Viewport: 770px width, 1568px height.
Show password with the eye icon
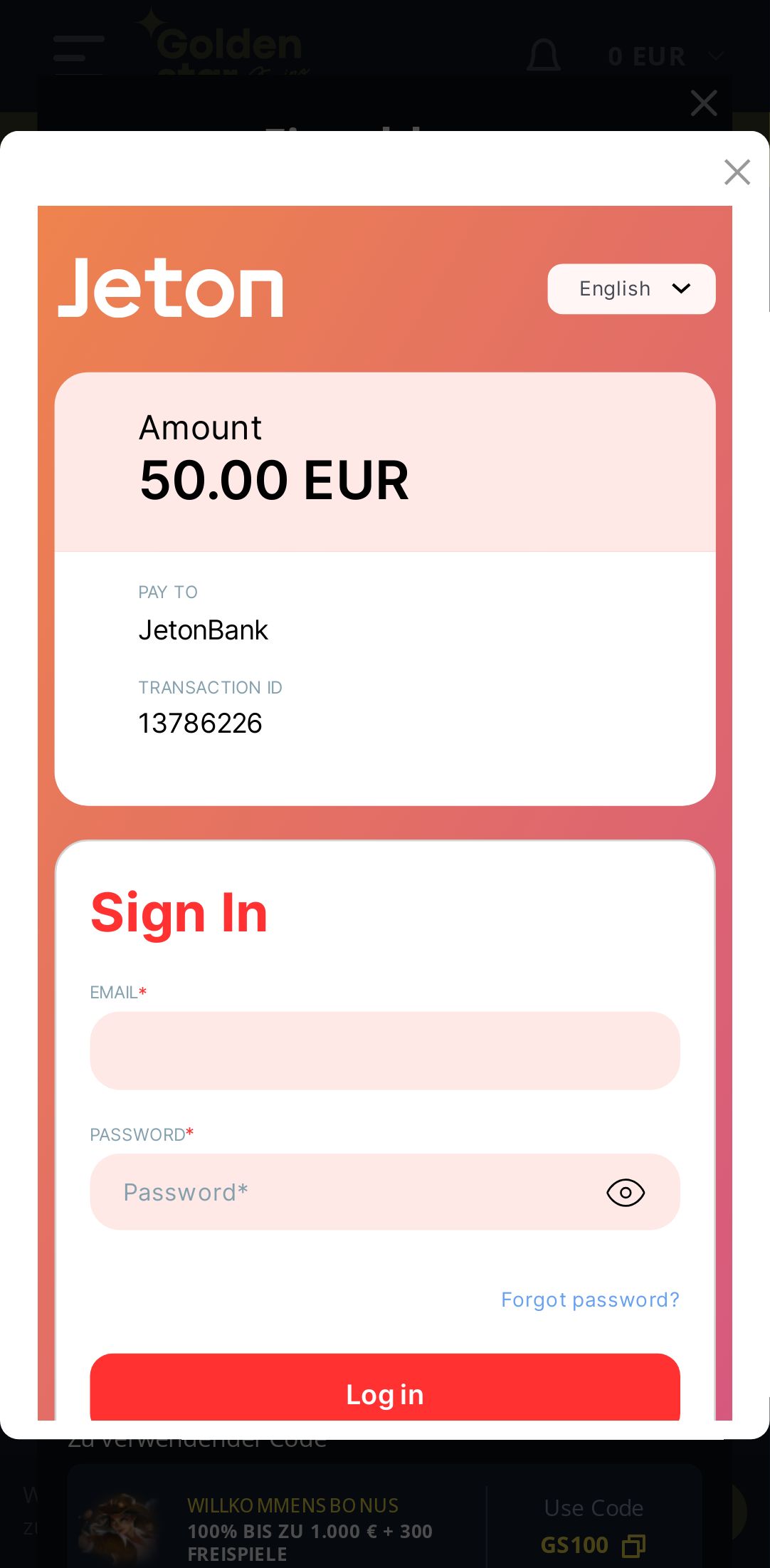(x=626, y=1193)
